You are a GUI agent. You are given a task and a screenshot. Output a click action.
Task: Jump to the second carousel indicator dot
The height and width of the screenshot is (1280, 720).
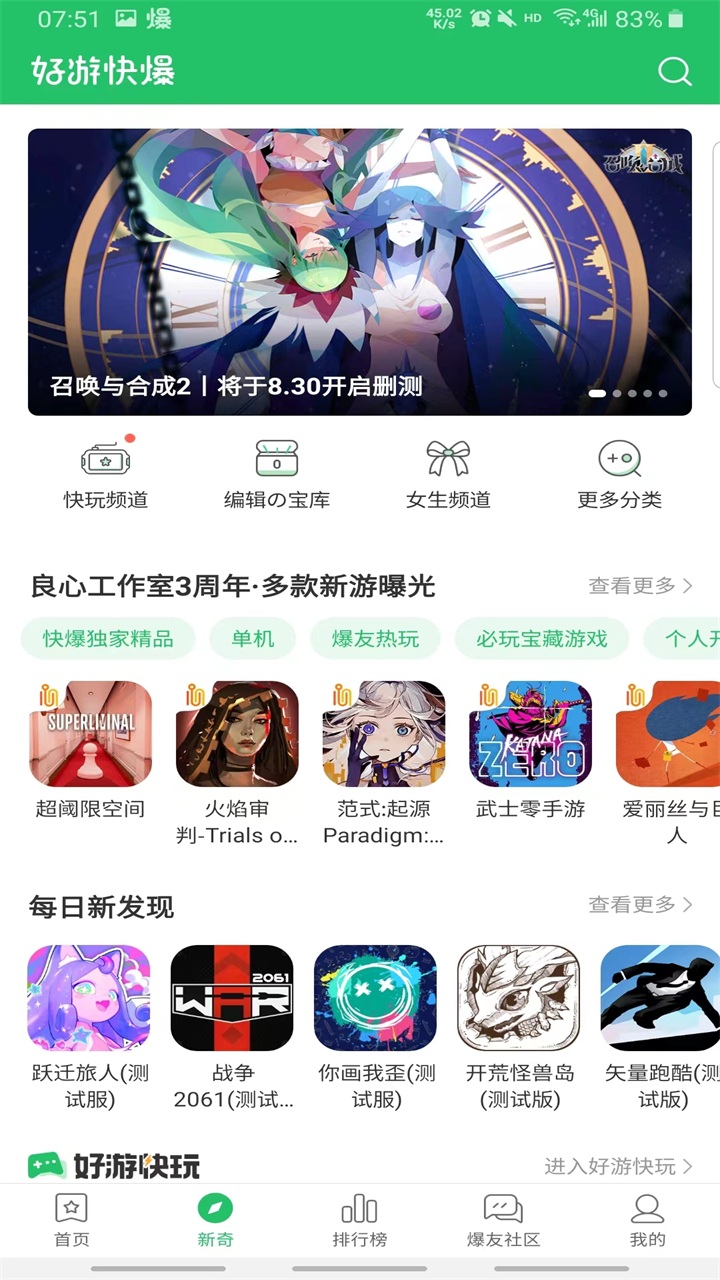click(617, 394)
